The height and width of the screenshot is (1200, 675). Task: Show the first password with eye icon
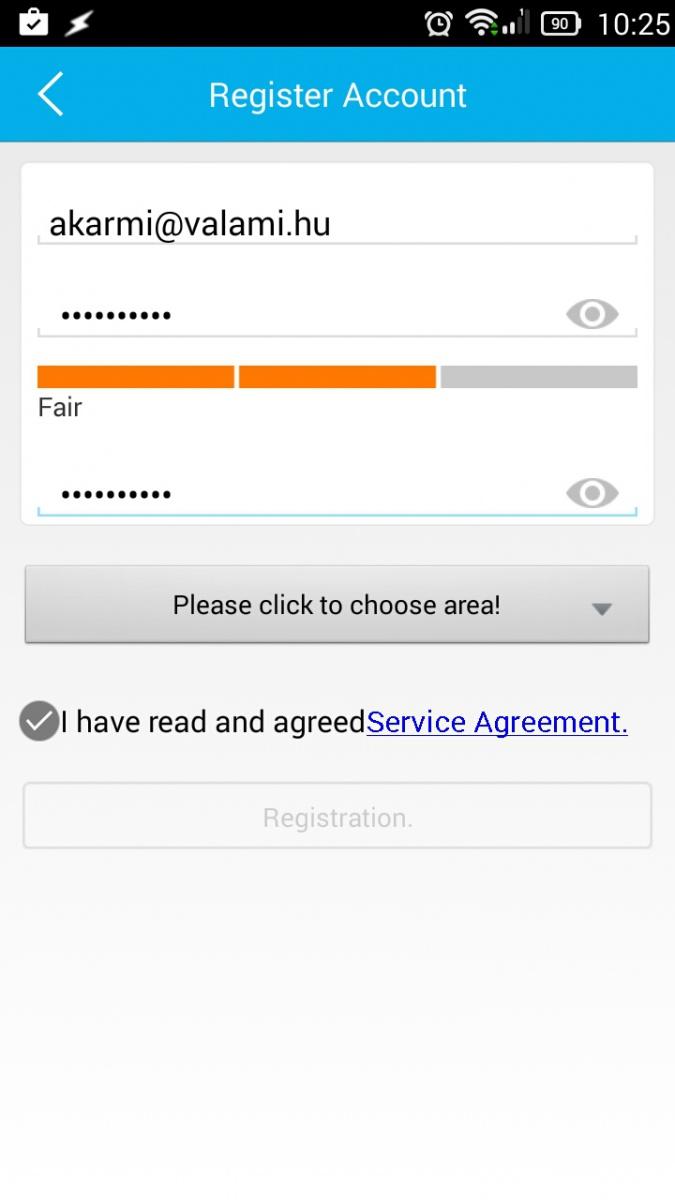coord(592,315)
